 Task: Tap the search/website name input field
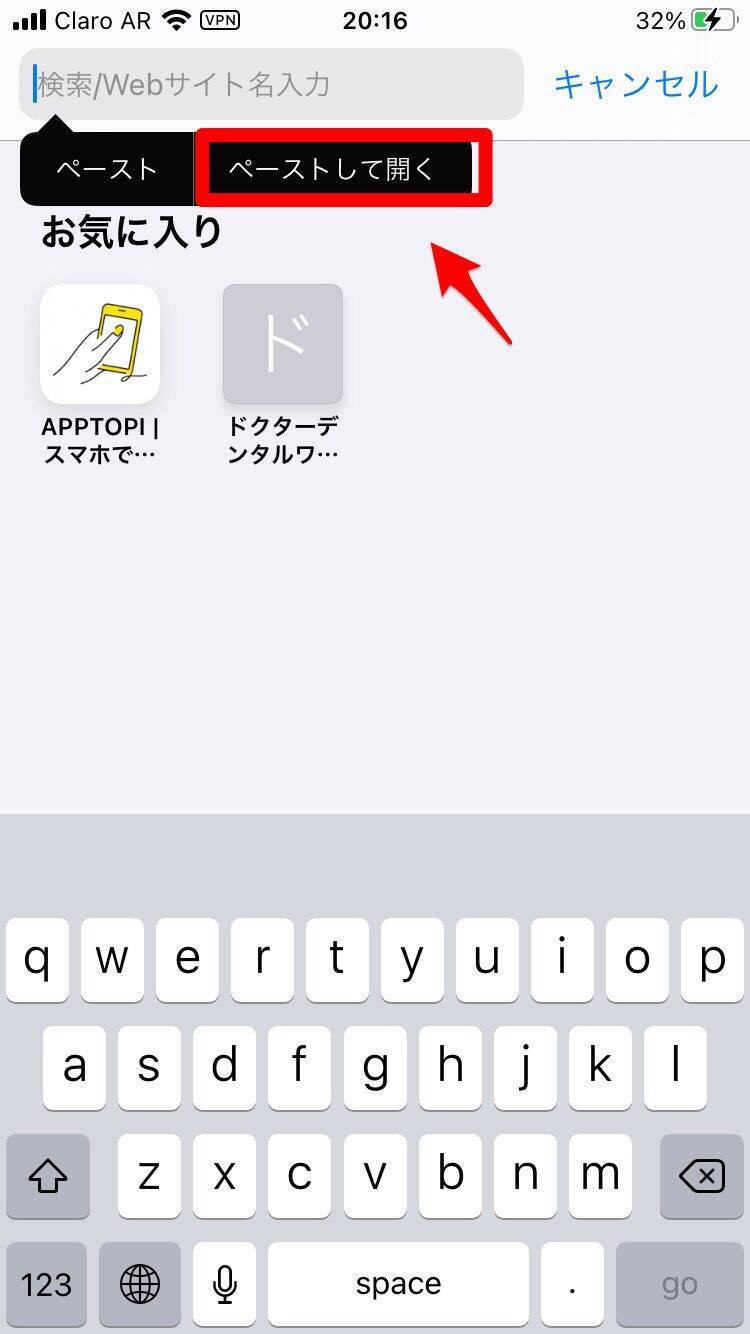270,85
